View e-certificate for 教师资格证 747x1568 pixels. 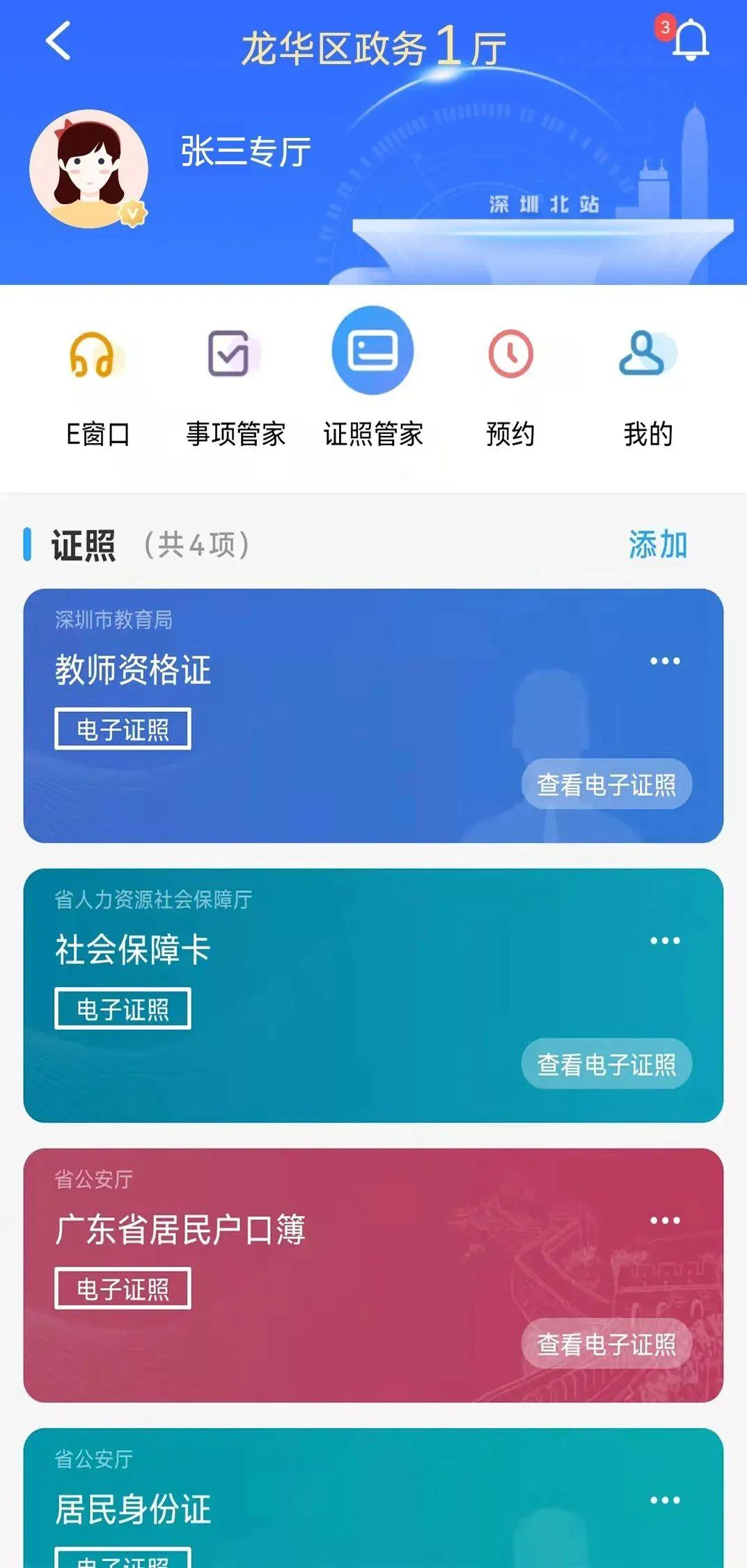[x=606, y=784]
